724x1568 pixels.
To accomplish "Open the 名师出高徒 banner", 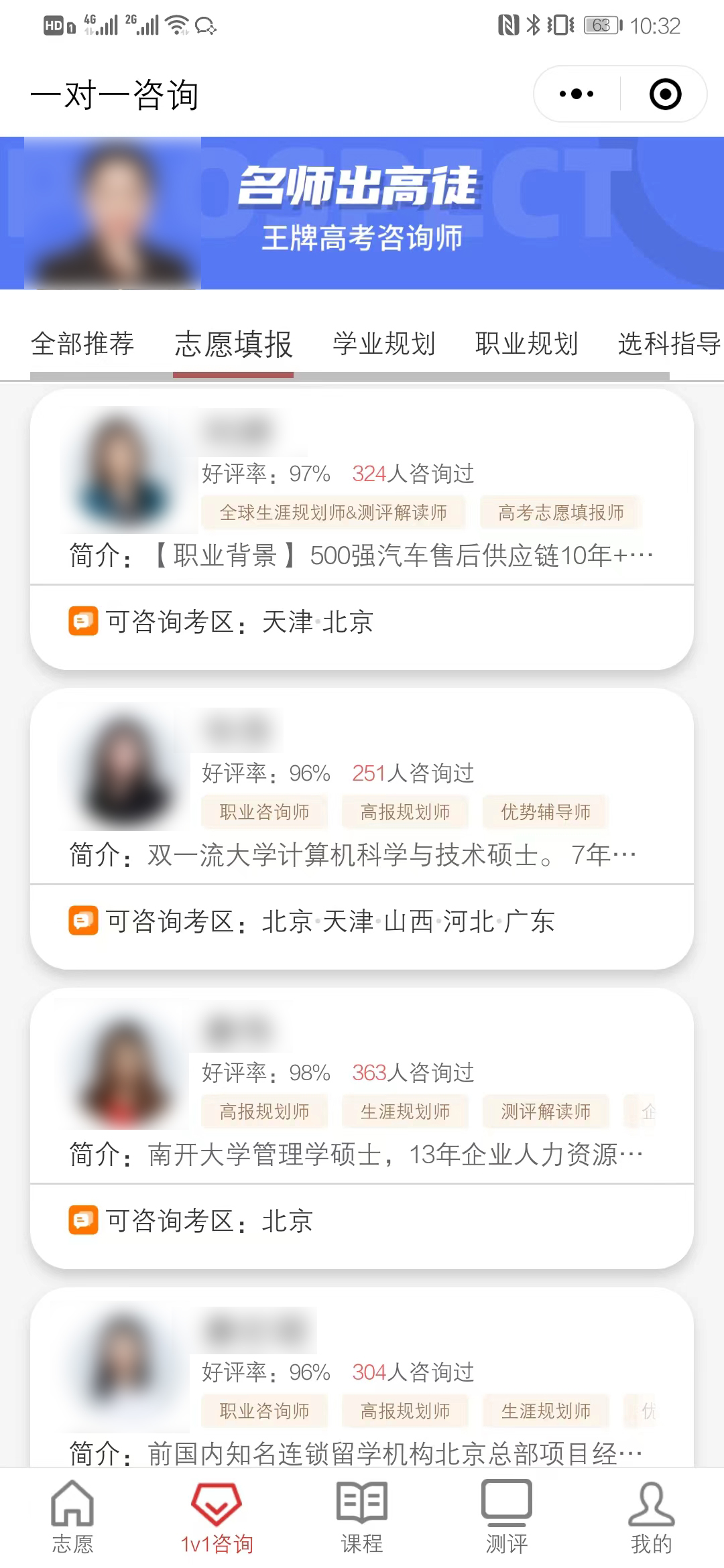I will [x=362, y=213].
